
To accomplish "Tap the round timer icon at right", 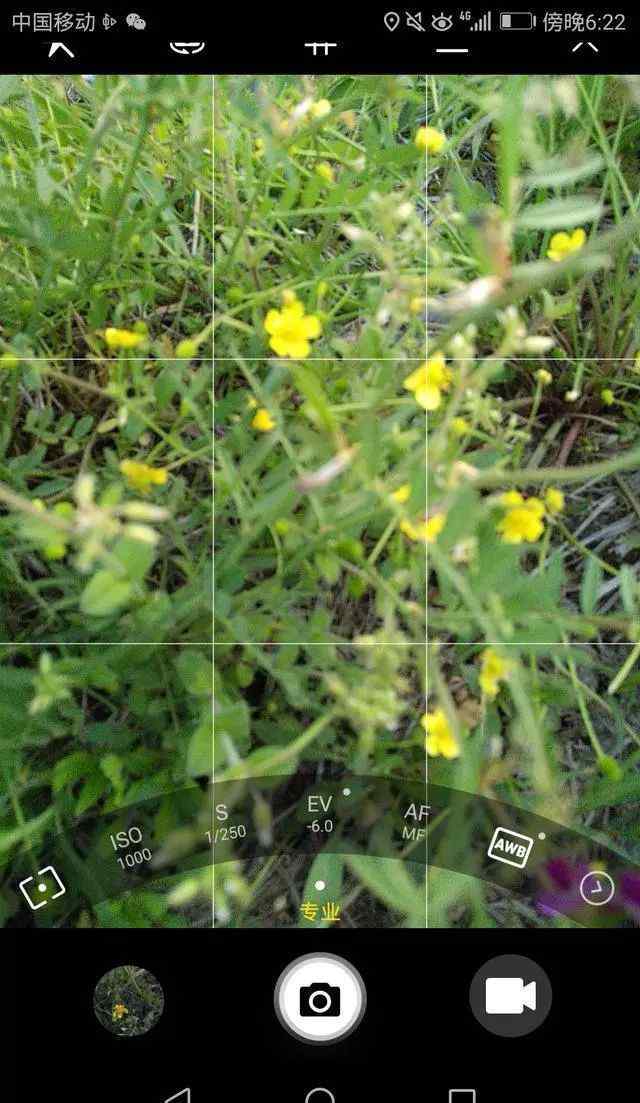I will [597, 888].
